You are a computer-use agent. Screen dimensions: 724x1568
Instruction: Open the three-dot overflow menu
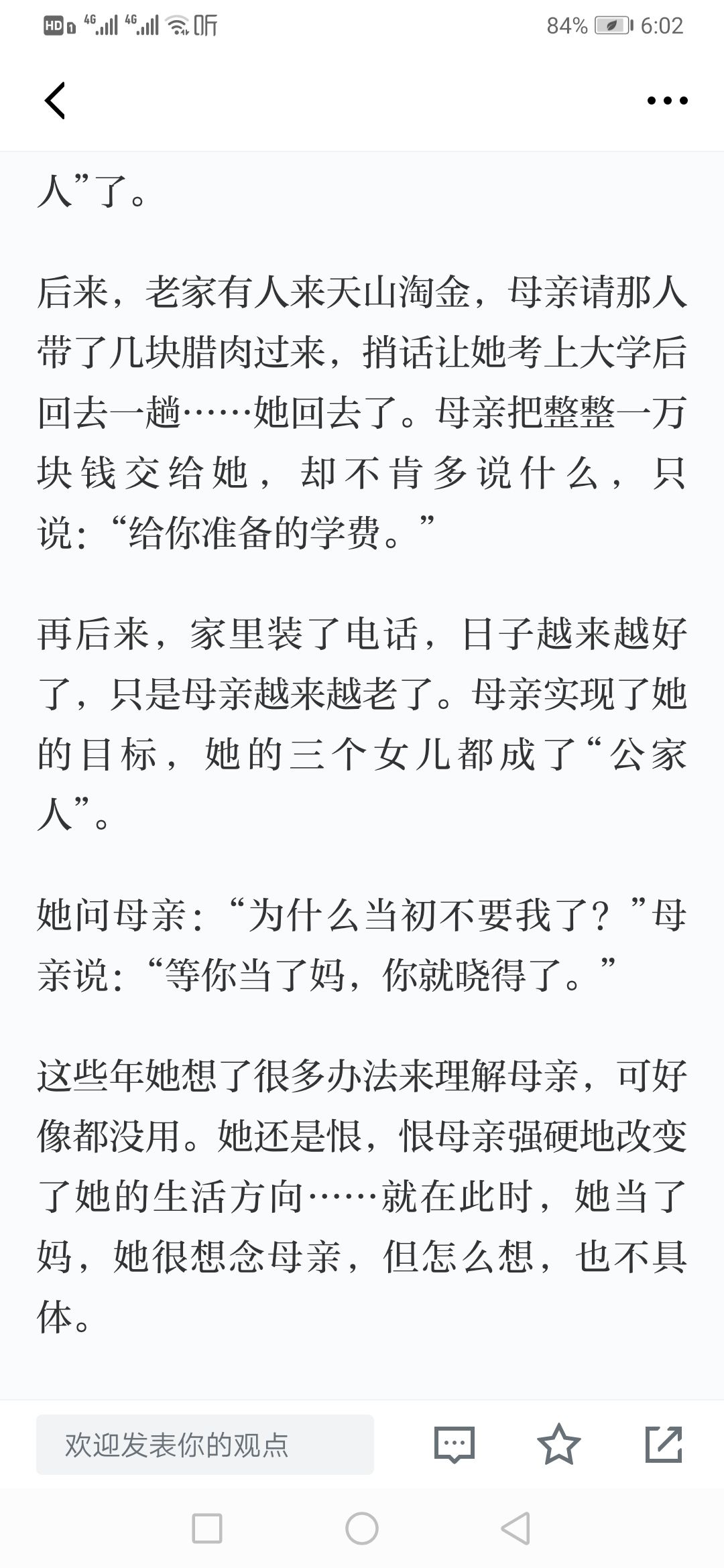[x=667, y=101]
